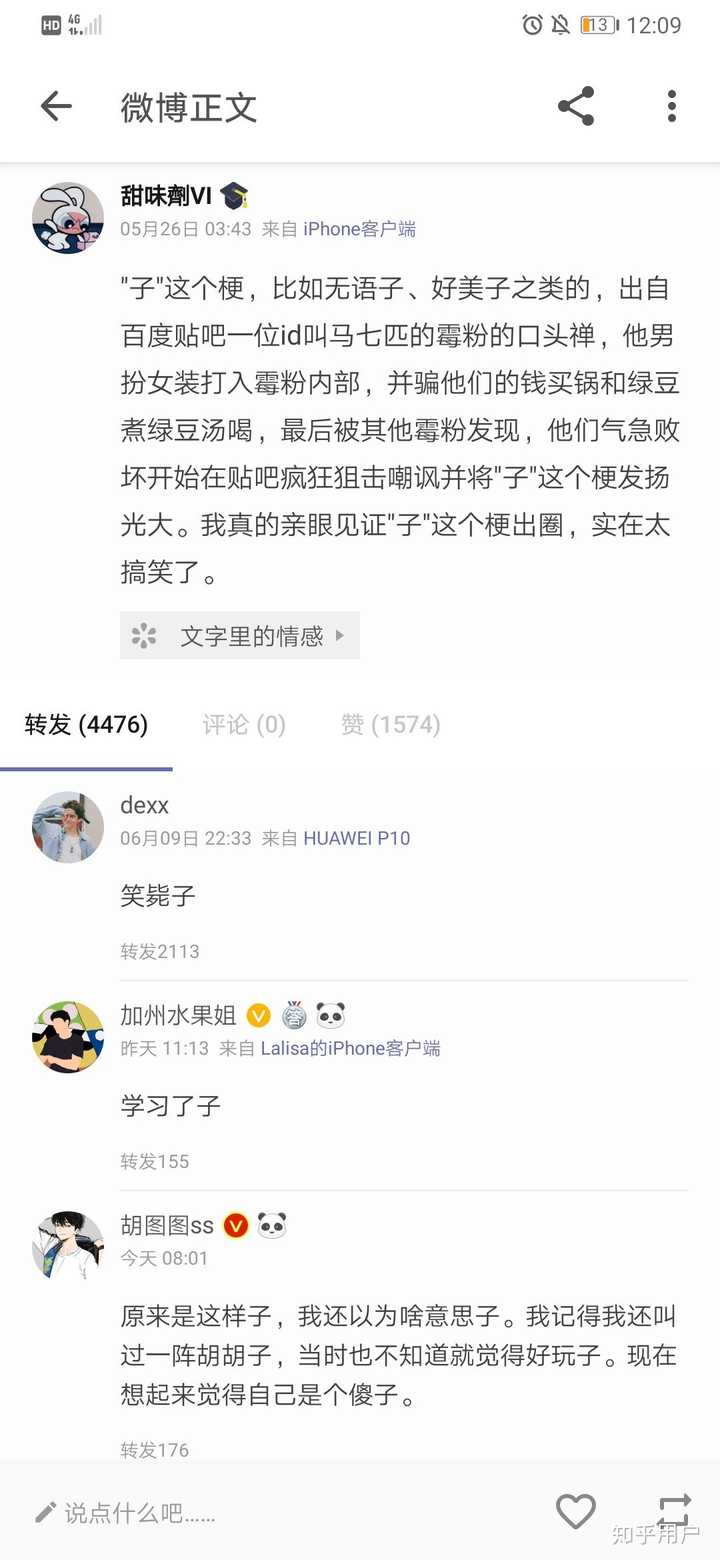This screenshot has height=1560, width=720.
Task: Open the iPhone客户端 source link
Action: coord(359,229)
